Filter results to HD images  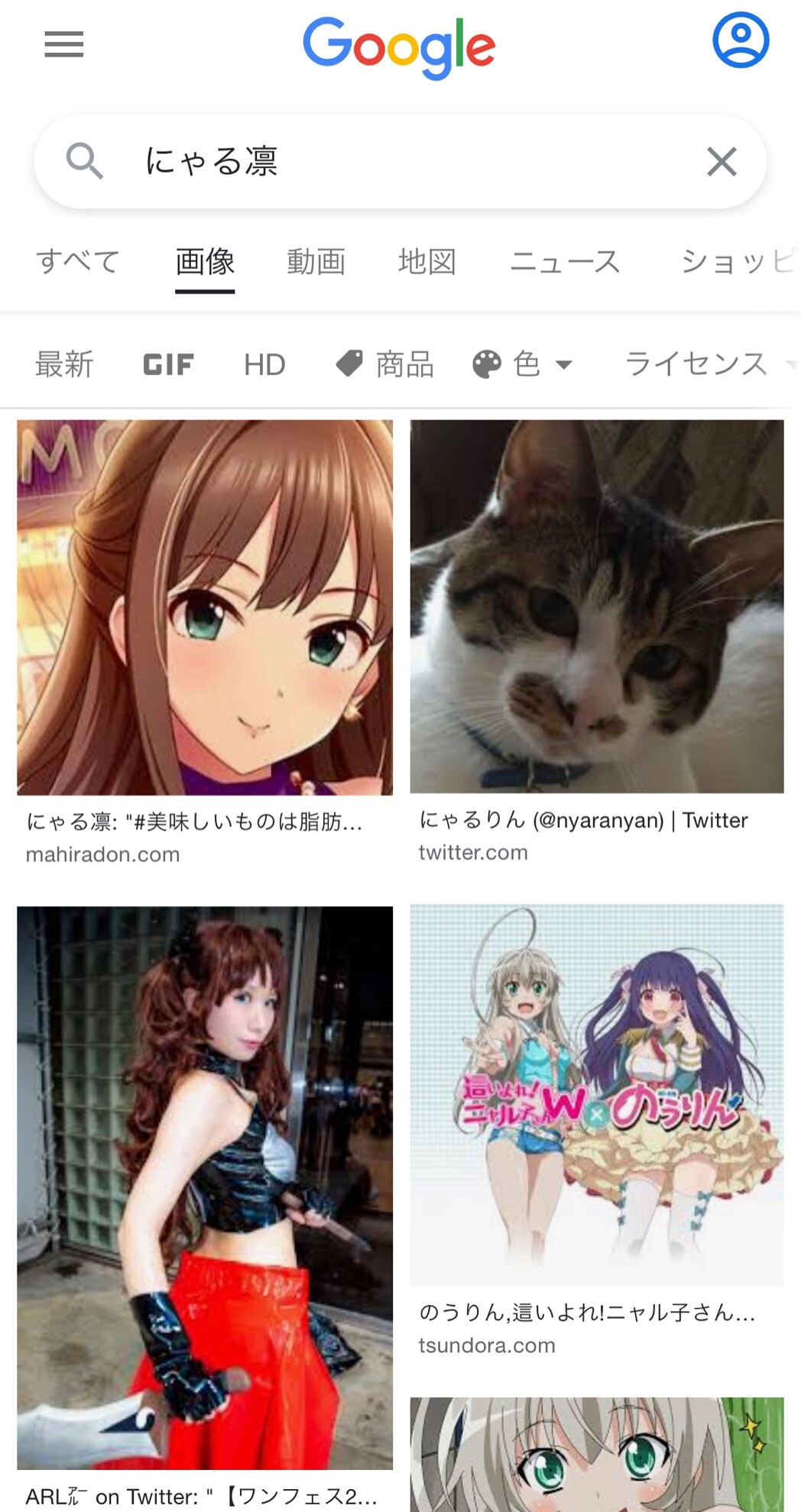coord(264,364)
